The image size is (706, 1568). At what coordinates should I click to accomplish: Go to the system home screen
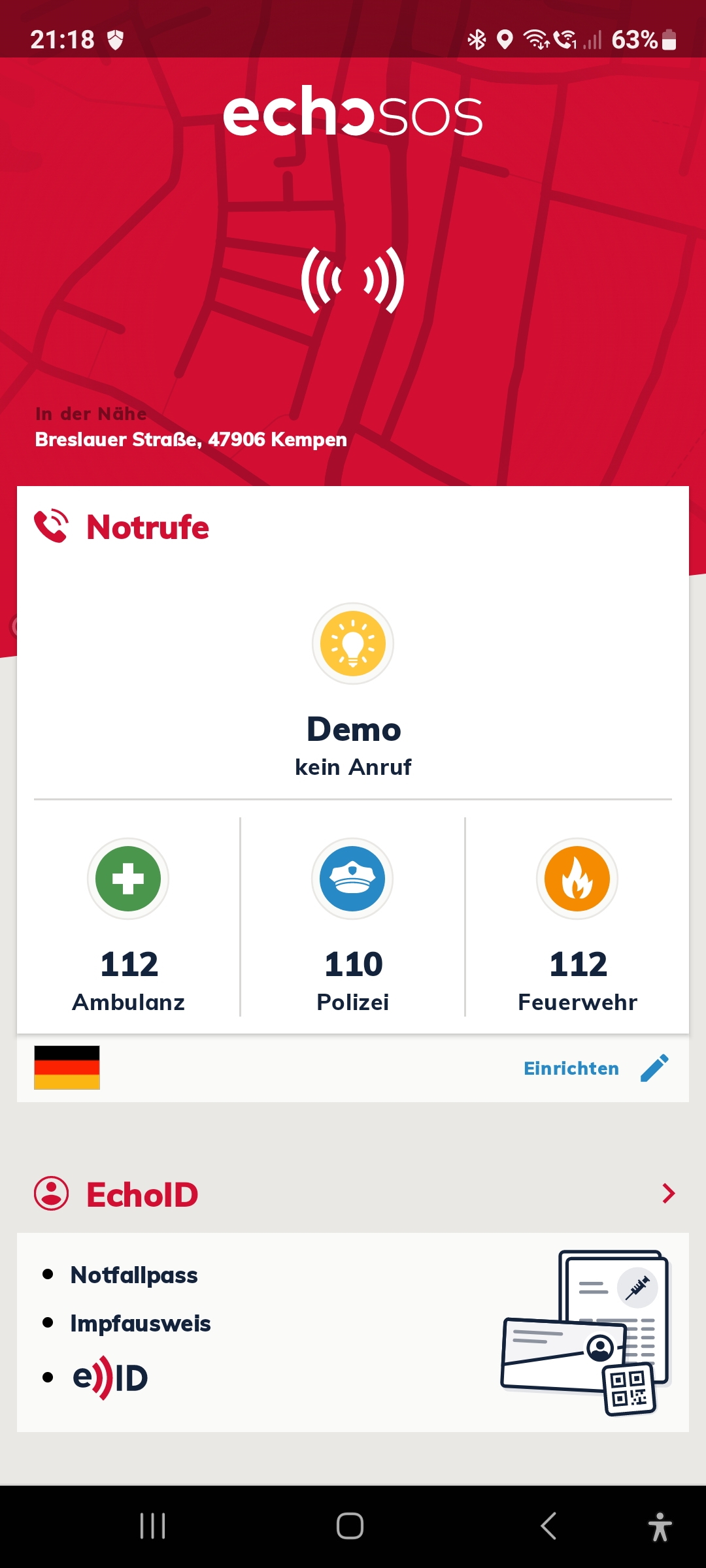[350, 1526]
